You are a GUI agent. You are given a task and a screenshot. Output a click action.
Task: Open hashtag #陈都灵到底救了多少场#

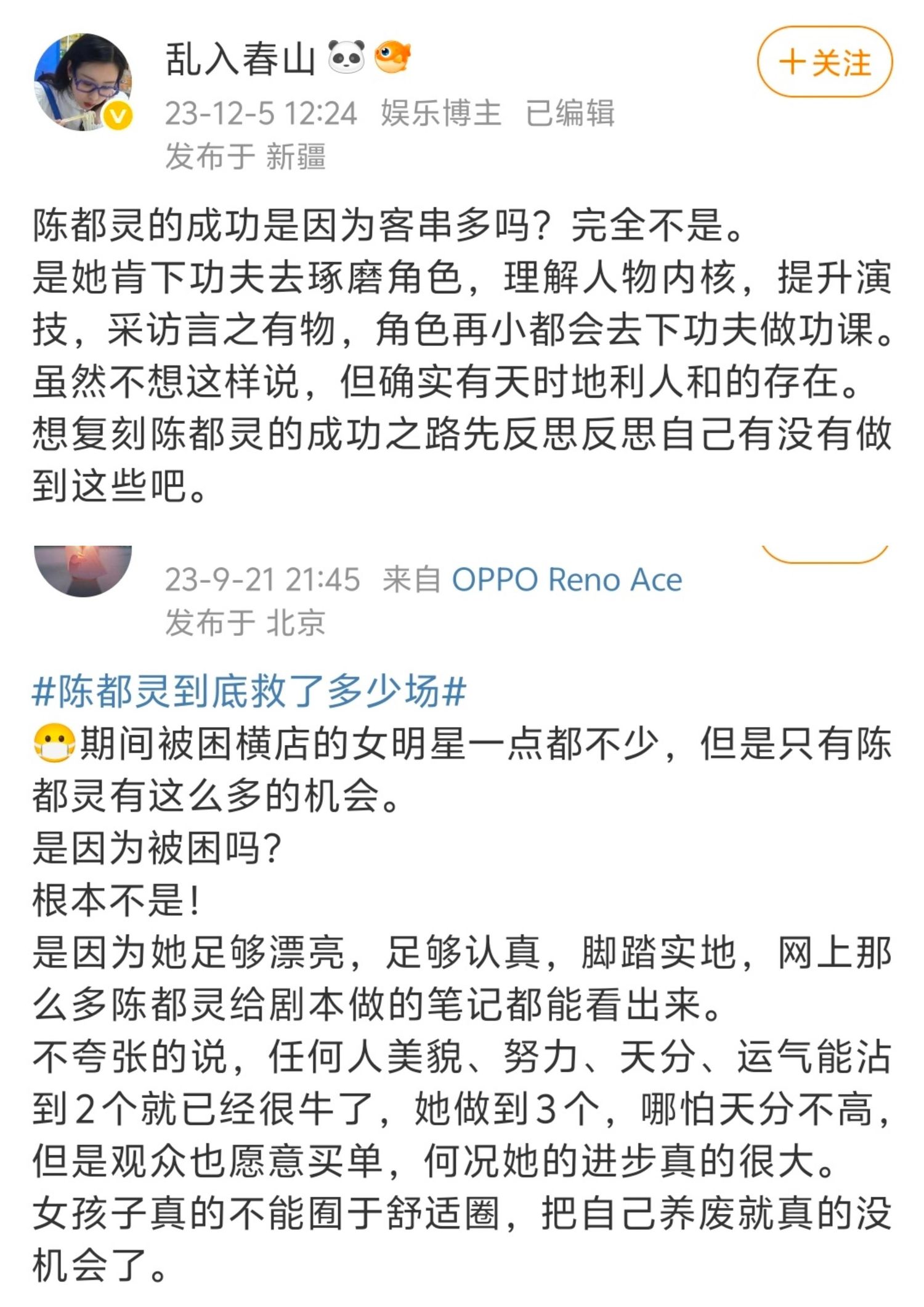249,691
